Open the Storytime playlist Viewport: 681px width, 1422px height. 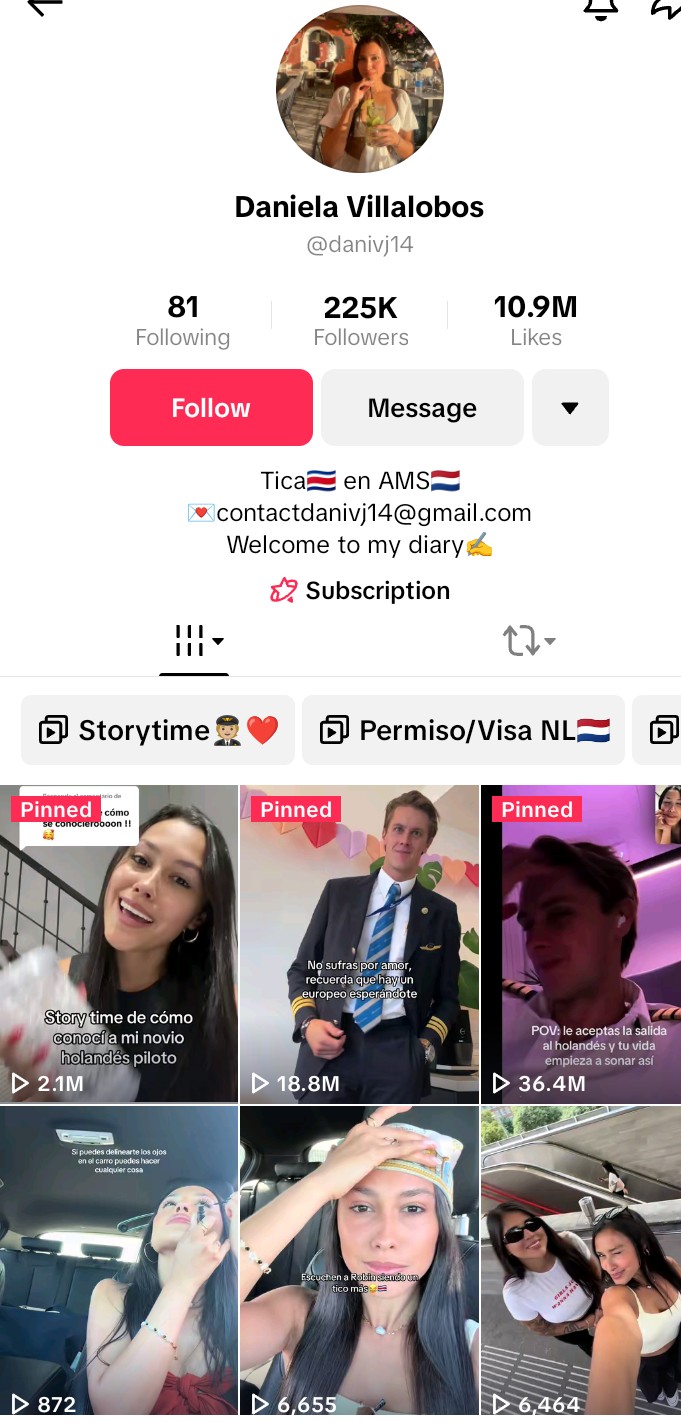click(x=158, y=731)
